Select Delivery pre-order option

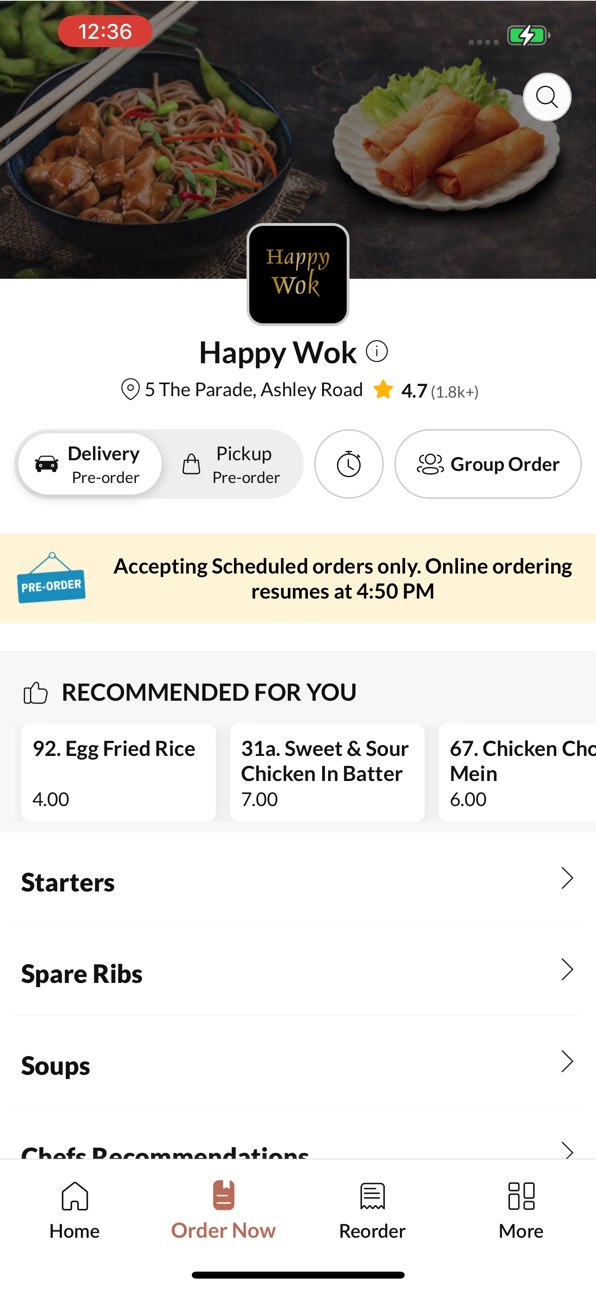click(90, 464)
